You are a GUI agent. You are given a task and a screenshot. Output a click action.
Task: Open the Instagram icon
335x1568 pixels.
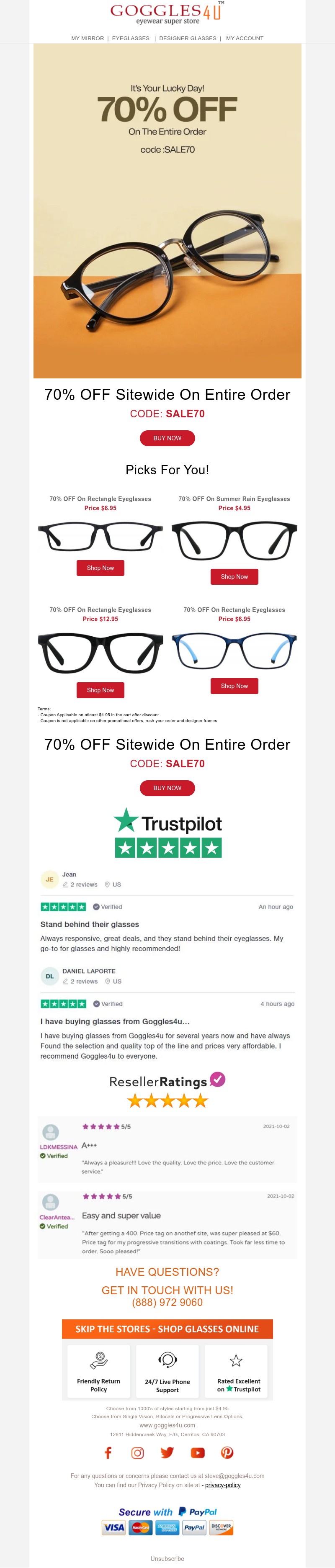tap(138, 1453)
